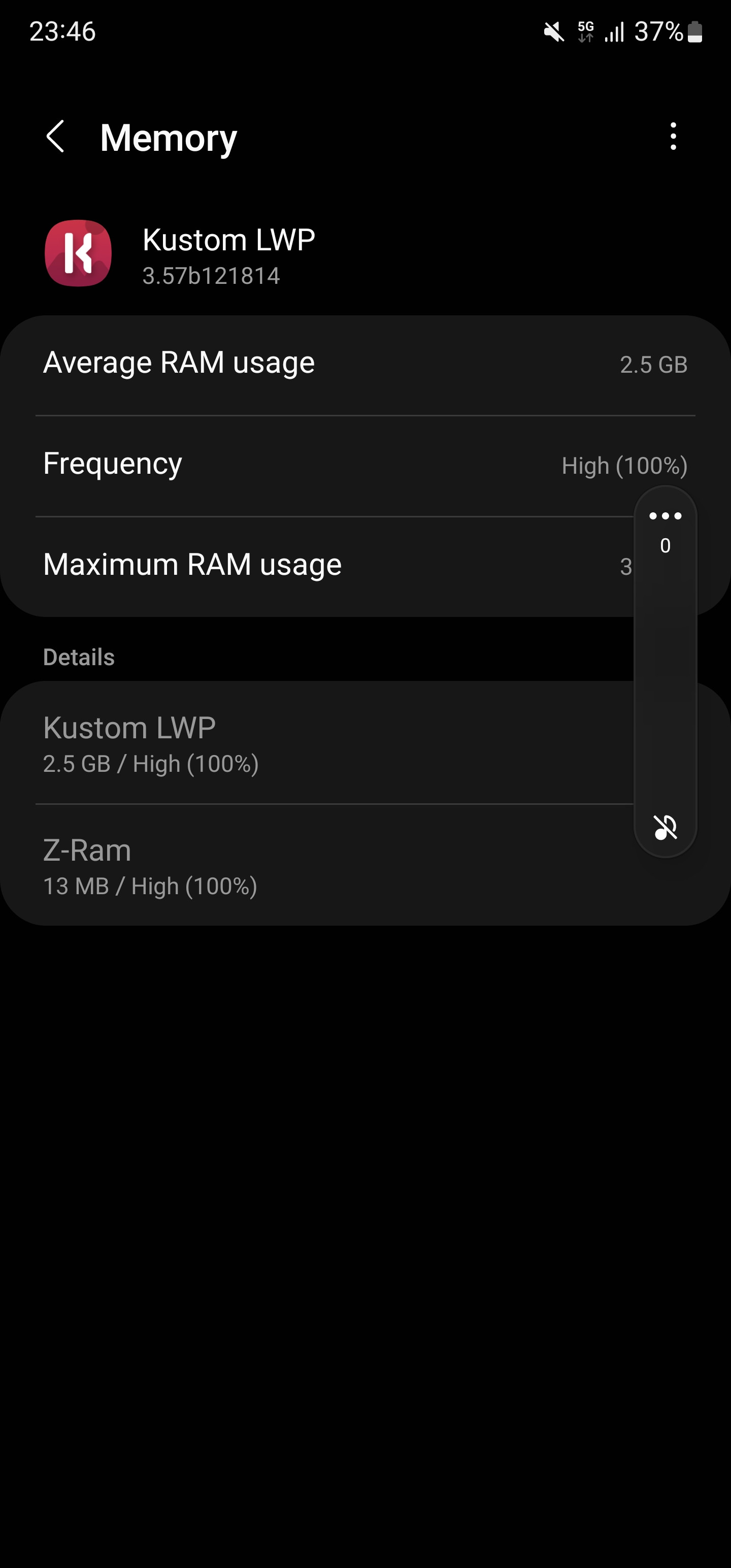Tap the signal strength bars icon
Screen dimensions: 731x1568
pyautogui.click(x=615, y=34)
